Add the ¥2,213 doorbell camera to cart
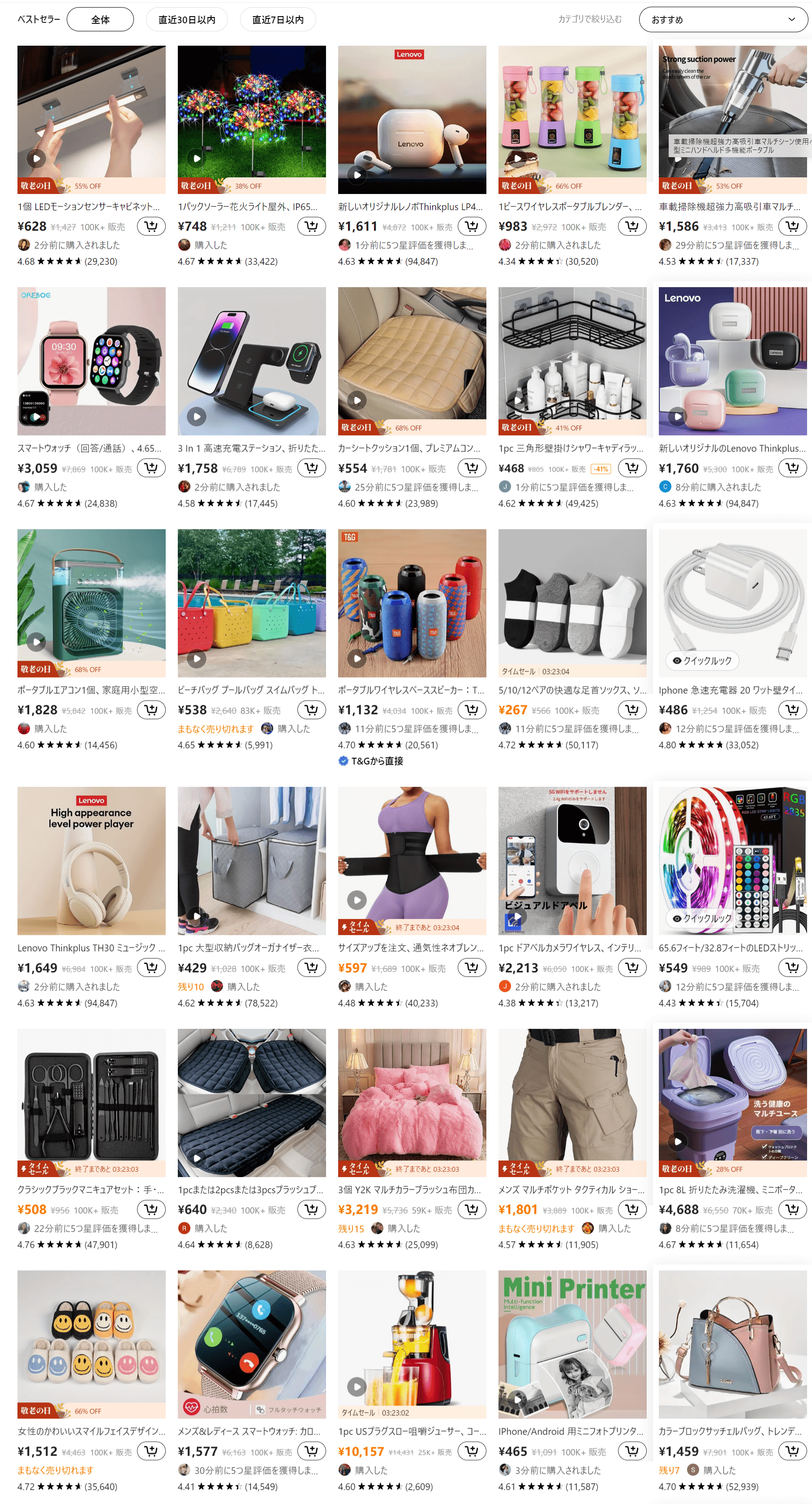This screenshot has height=1504, width=812. pyautogui.click(x=632, y=967)
